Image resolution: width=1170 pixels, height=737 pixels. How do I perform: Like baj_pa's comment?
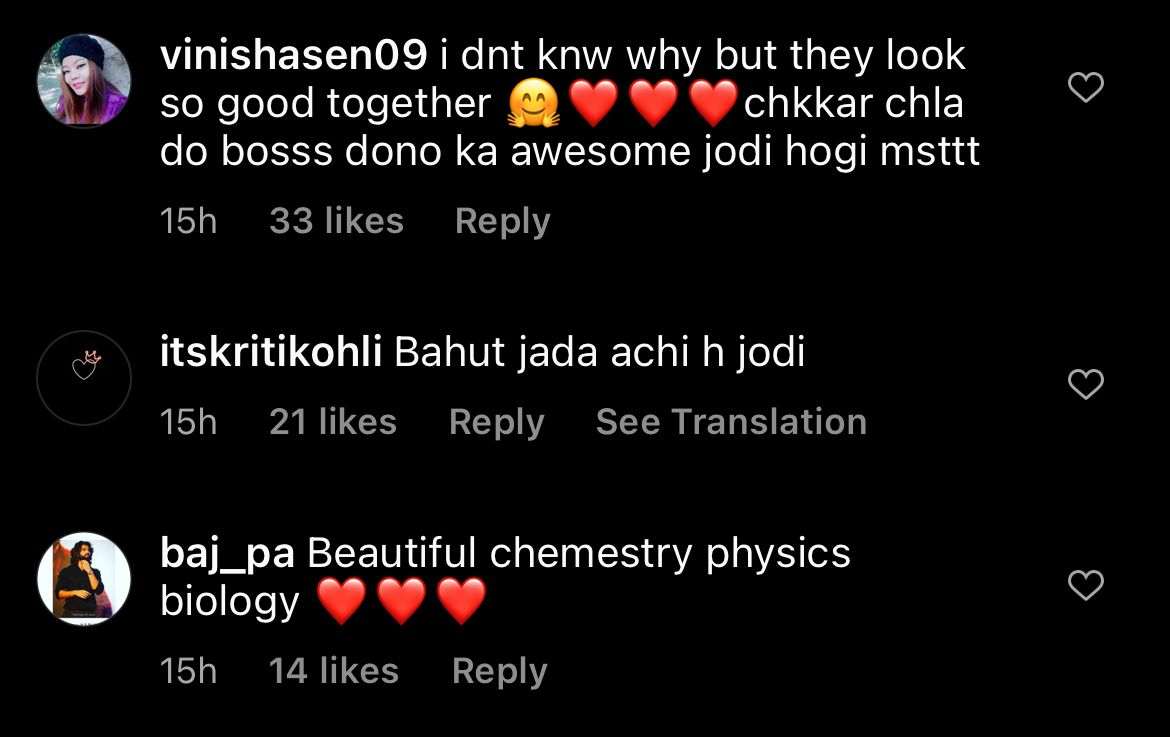pos(1085,584)
